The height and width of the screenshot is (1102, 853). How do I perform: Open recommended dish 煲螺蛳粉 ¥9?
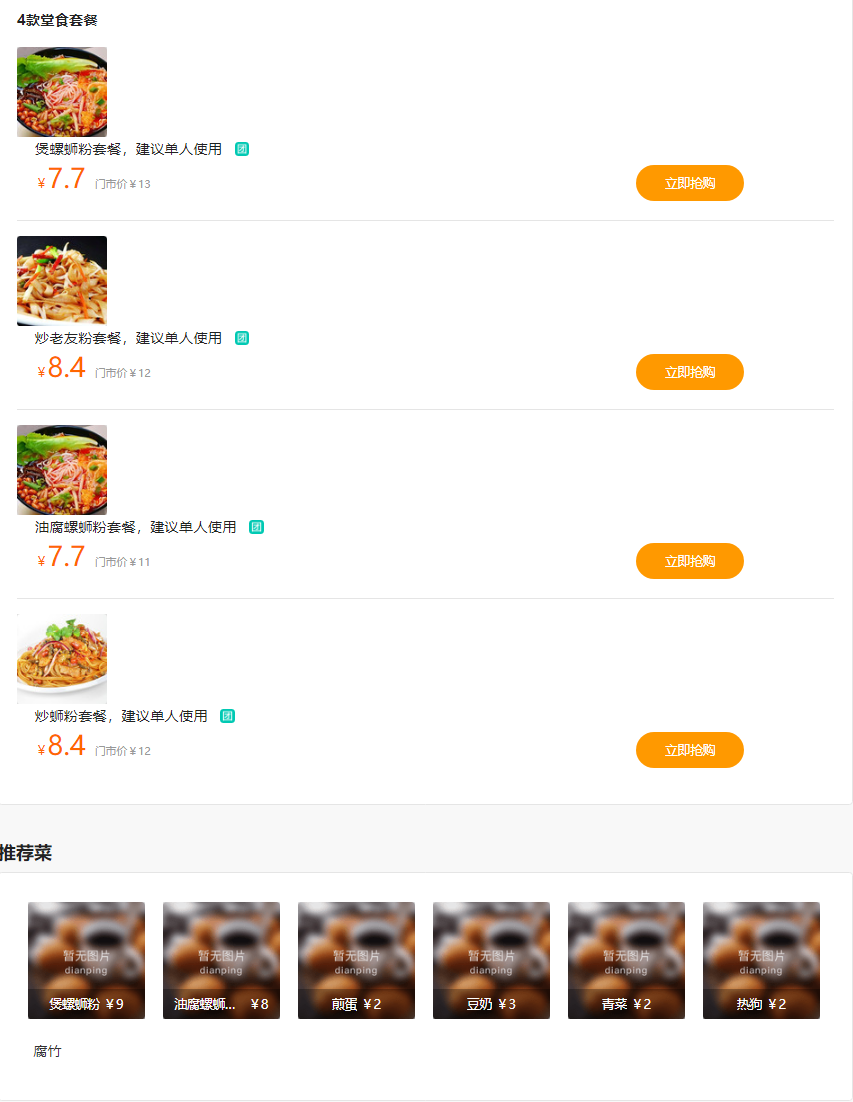pos(86,960)
